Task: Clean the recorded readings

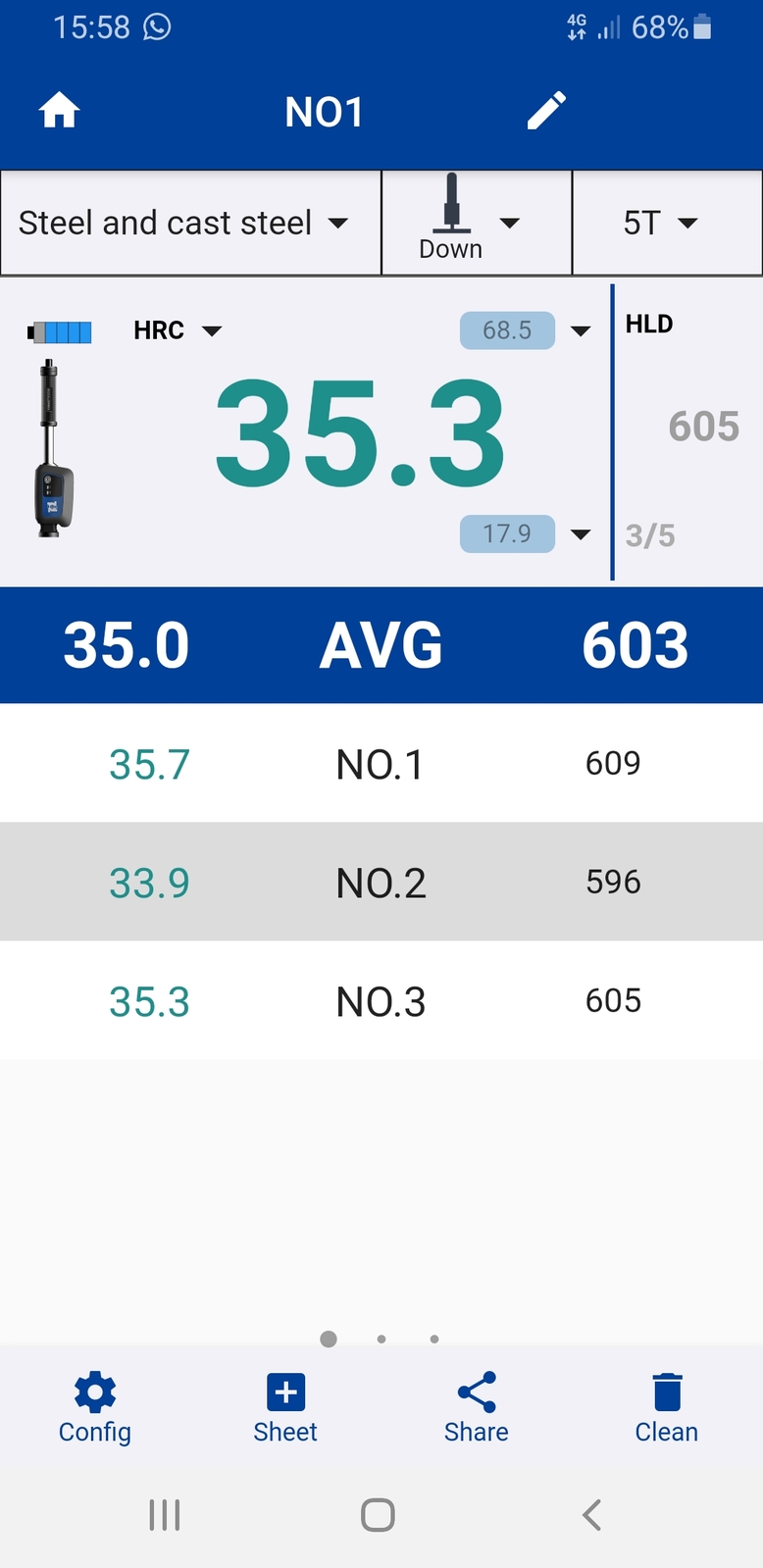Action: click(667, 1408)
